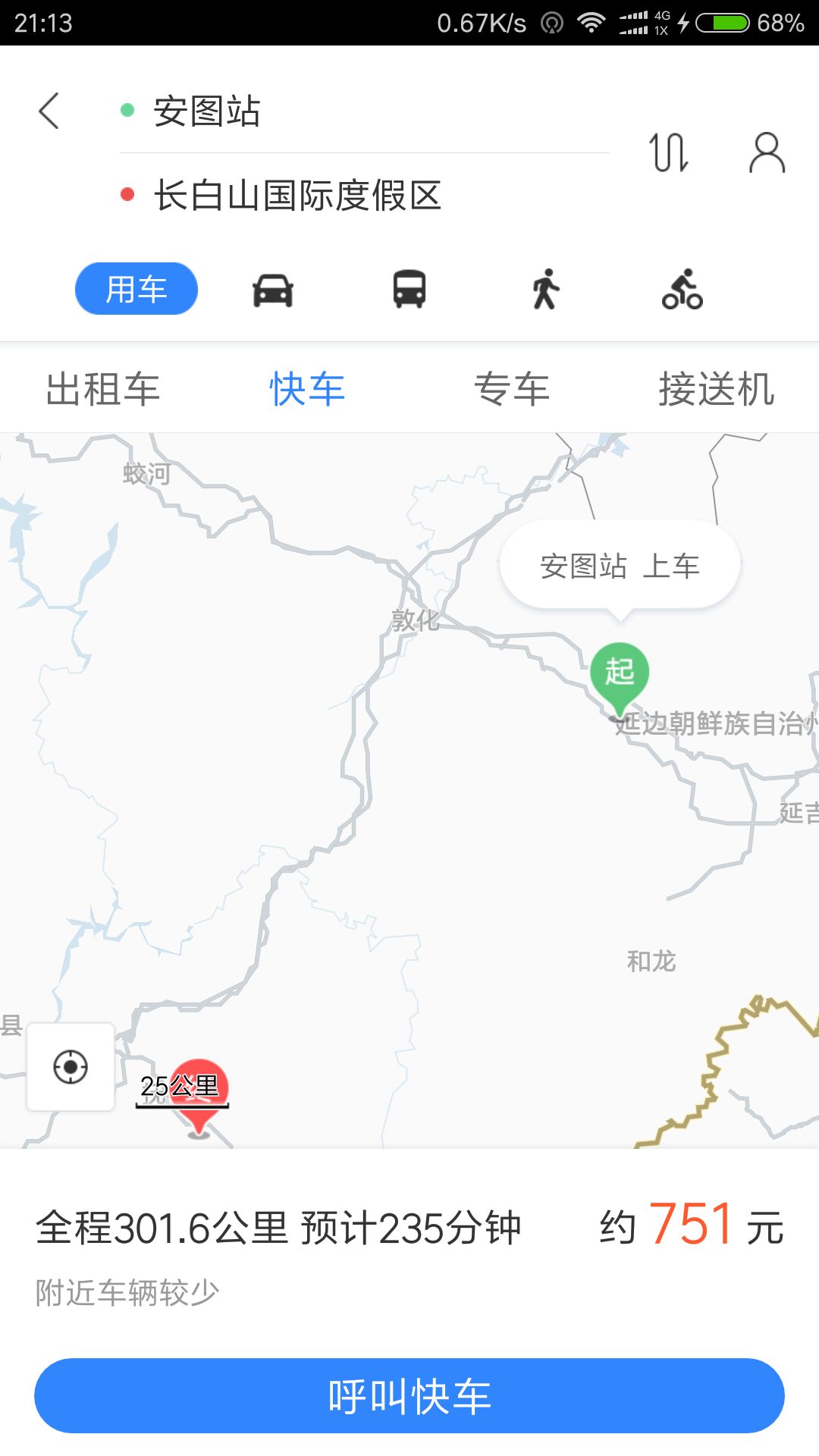Viewport: 819px width, 1456px height.
Task: Swap start and destination points
Action: coord(669,152)
